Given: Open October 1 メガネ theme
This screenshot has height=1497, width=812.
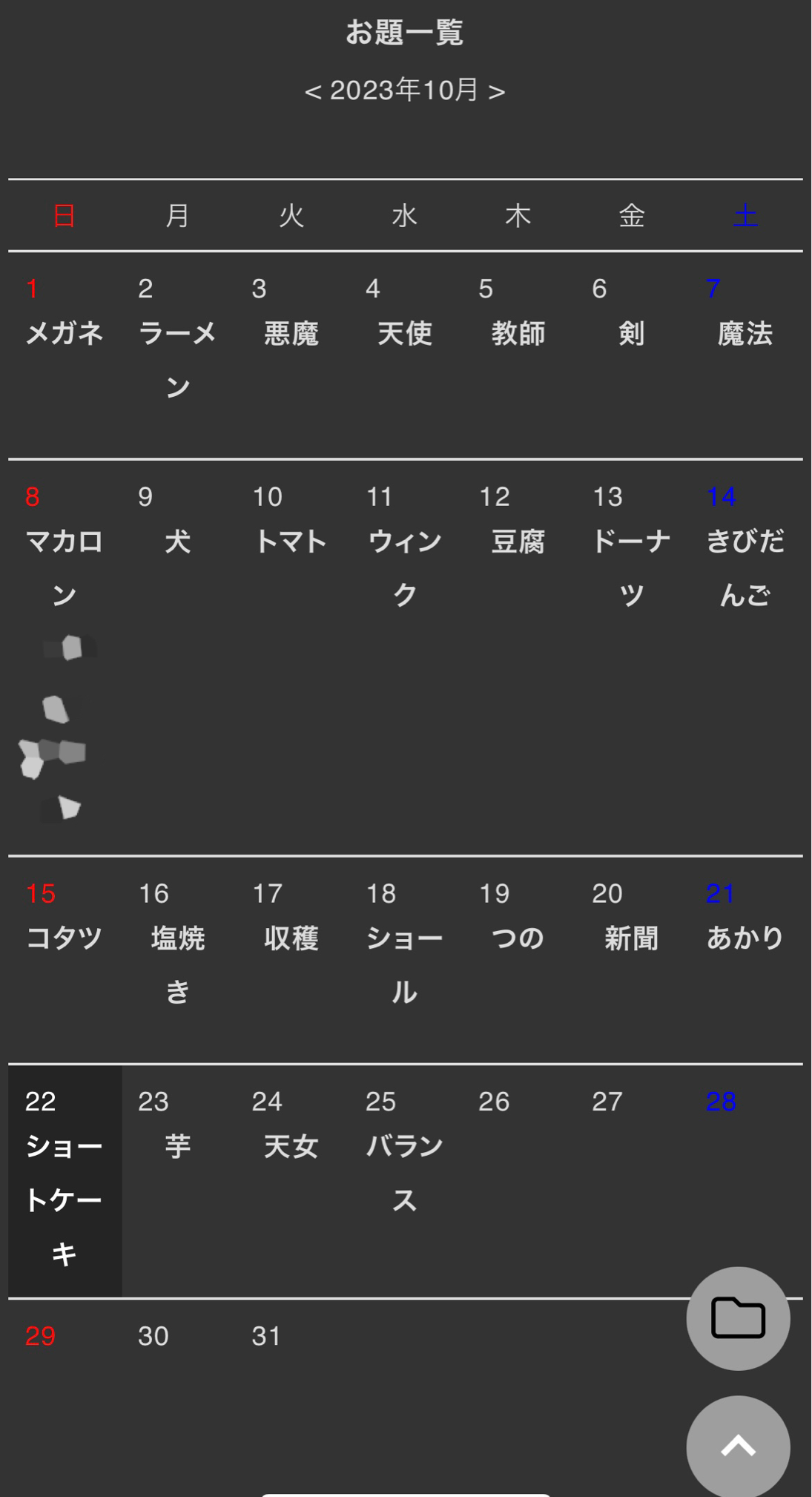Looking at the screenshot, I should (64, 334).
